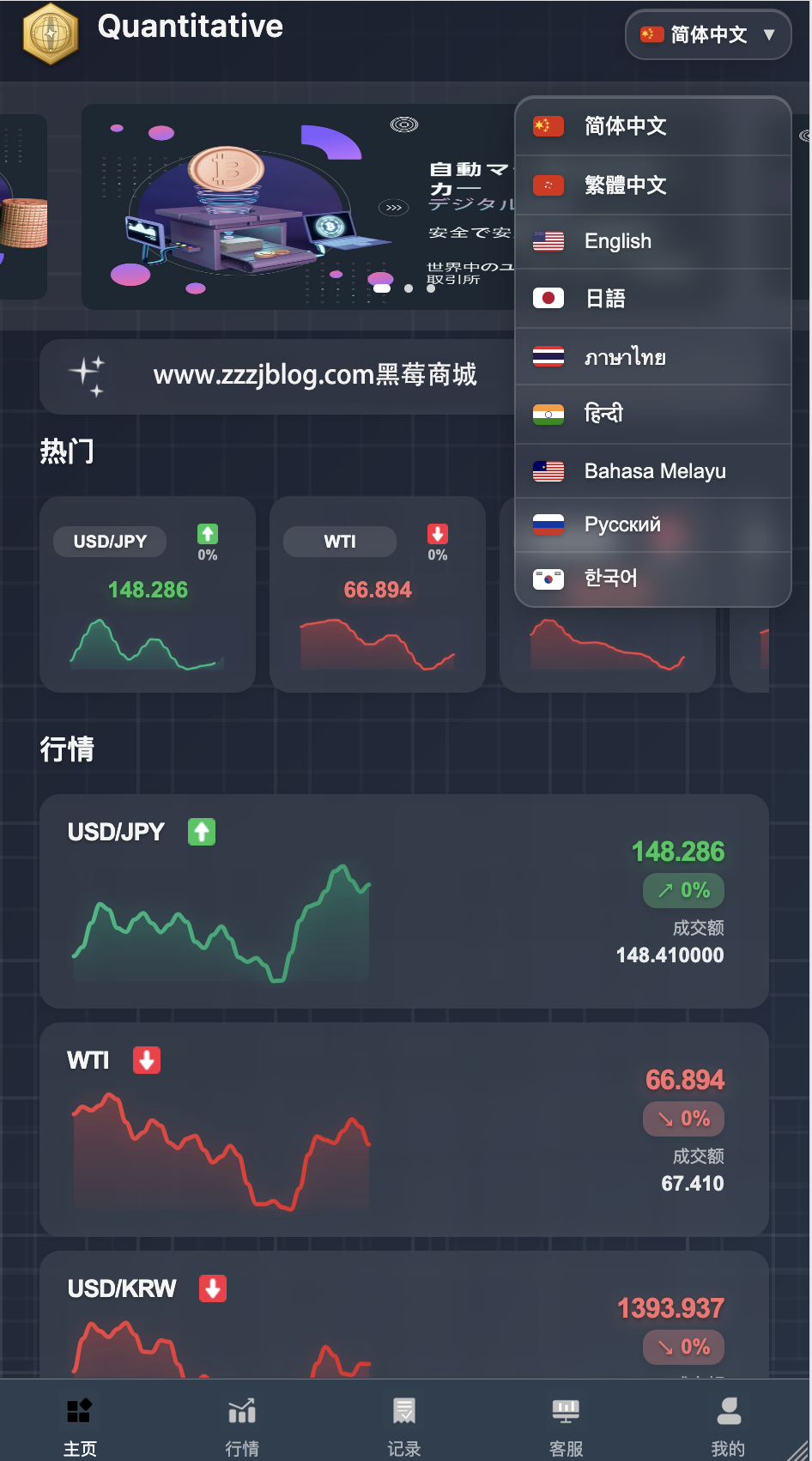
Task: Switch language to Русский
Action: point(652,524)
